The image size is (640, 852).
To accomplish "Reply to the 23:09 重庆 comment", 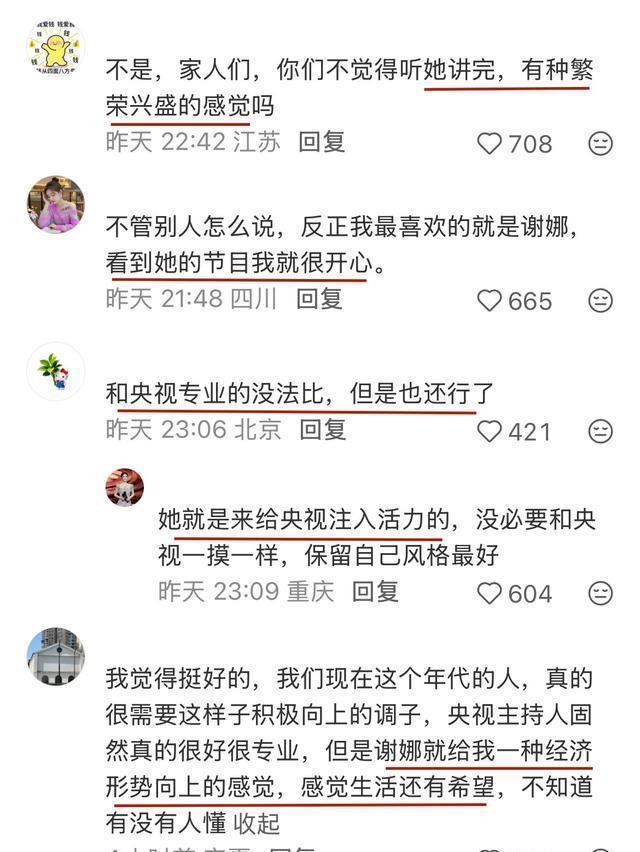I will pos(375,591).
